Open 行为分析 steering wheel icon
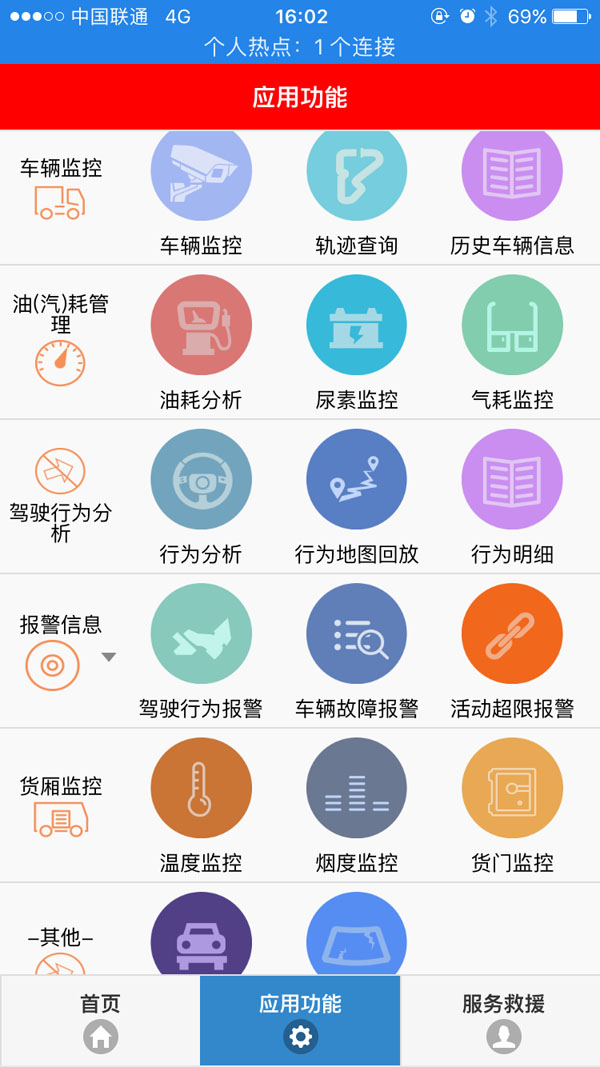Screen dimensions: 600x1067 click(201, 480)
